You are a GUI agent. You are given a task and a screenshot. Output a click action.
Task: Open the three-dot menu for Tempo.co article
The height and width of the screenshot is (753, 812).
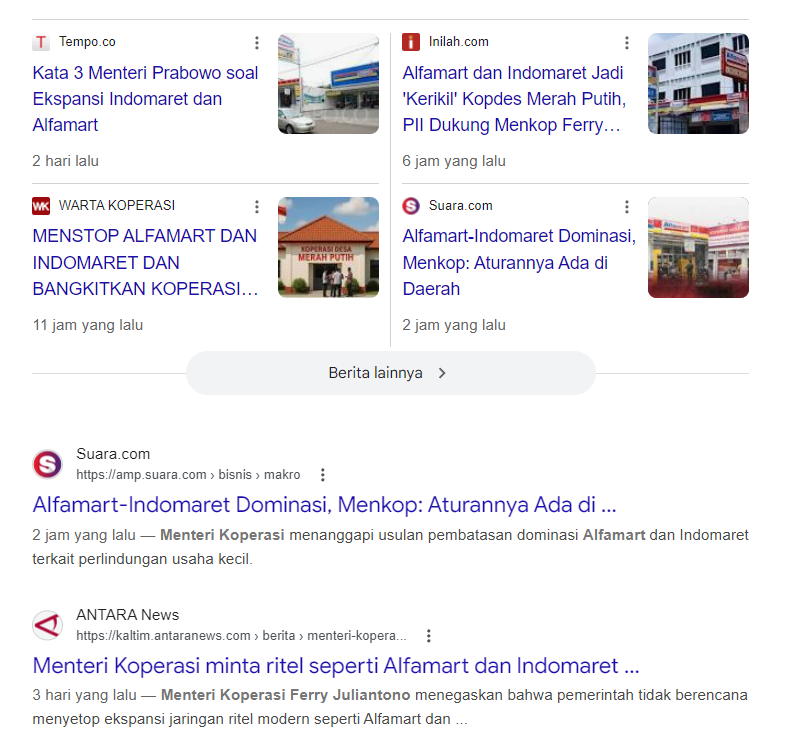pos(257,43)
